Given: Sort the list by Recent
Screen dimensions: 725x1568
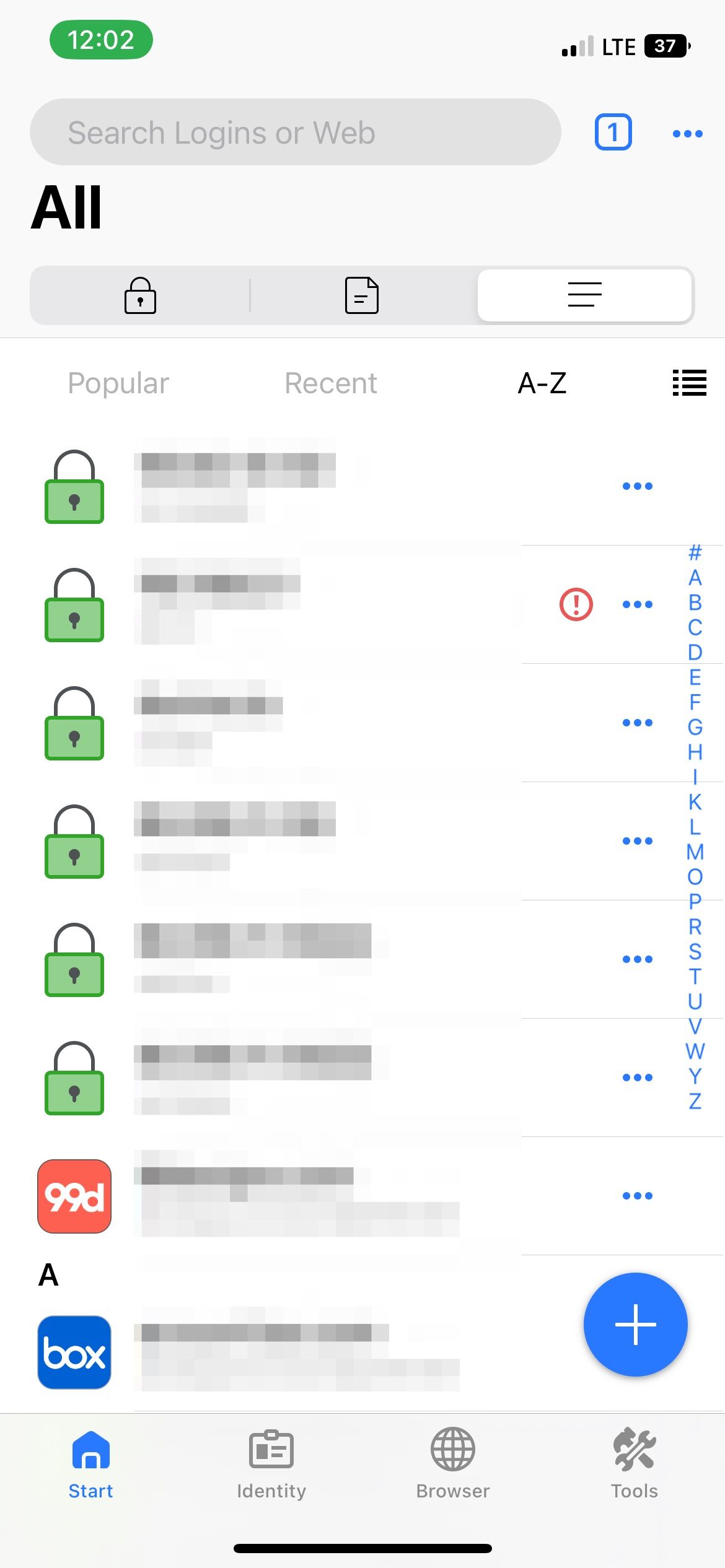Looking at the screenshot, I should 331,383.
